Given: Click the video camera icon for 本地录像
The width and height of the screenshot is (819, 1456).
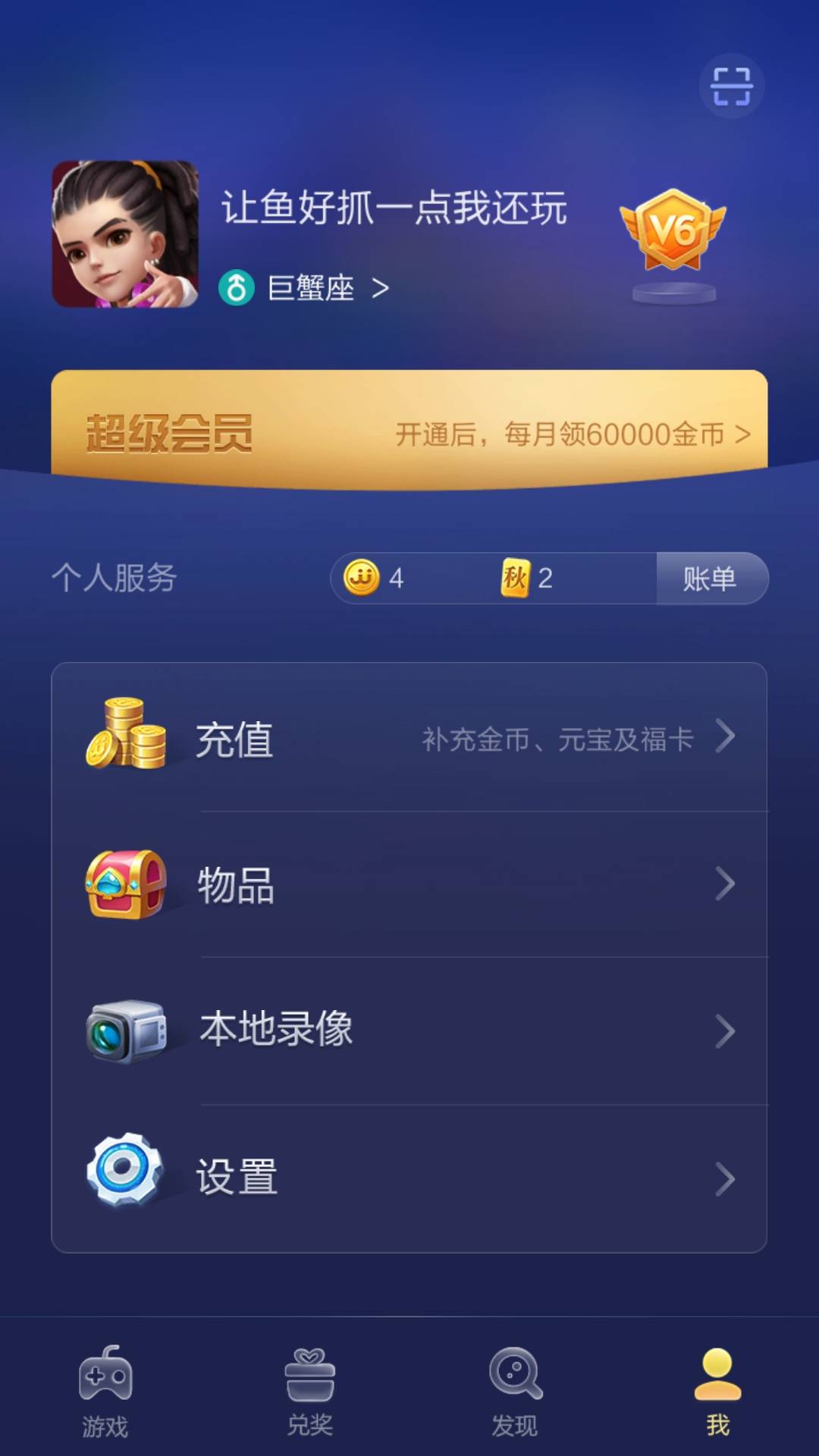Looking at the screenshot, I should point(127,1030).
